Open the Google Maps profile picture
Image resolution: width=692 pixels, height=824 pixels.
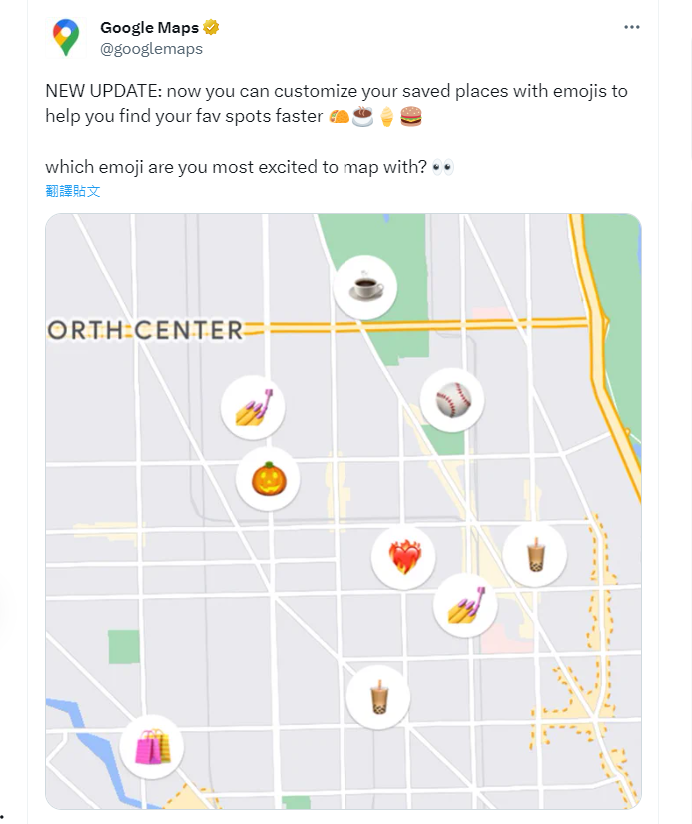66,37
